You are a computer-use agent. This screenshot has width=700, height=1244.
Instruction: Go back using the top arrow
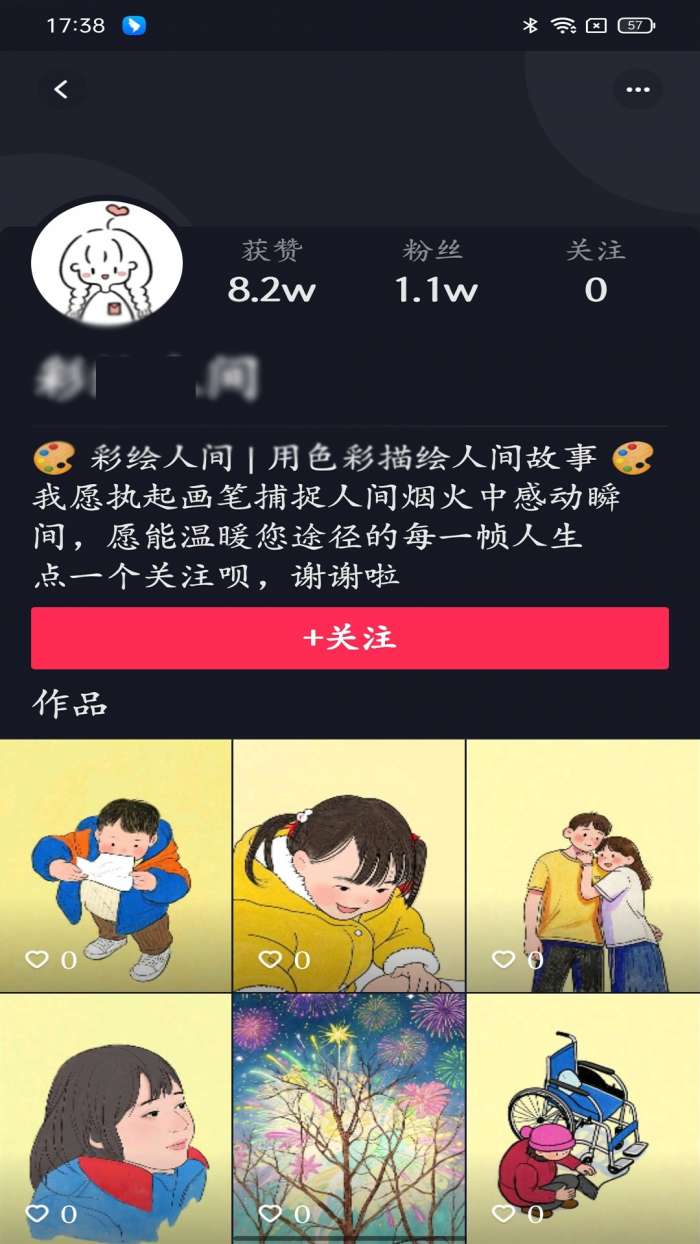point(61,90)
